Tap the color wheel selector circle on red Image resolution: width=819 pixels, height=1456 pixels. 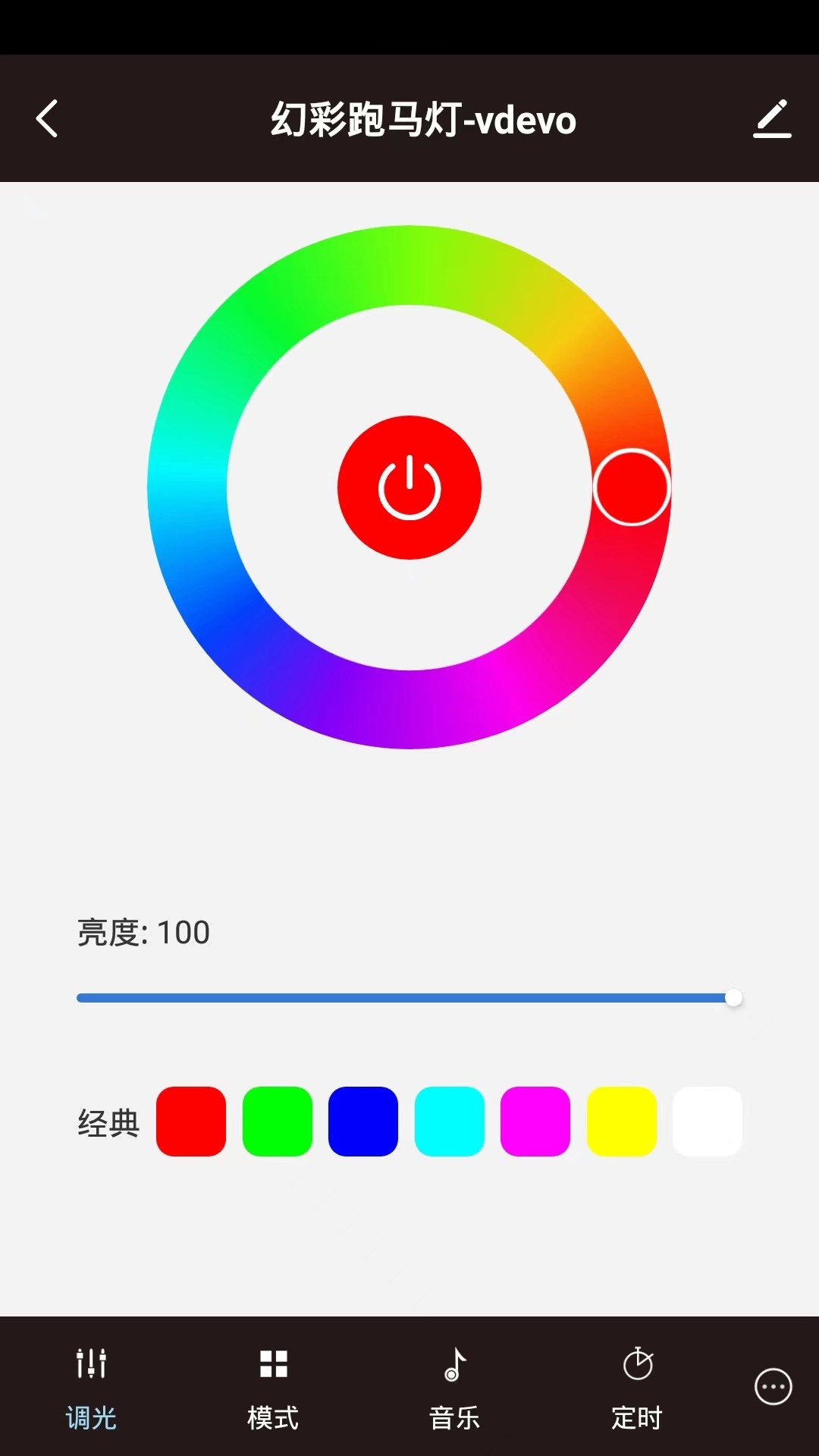pyautogui.click(x=633, y=486)
